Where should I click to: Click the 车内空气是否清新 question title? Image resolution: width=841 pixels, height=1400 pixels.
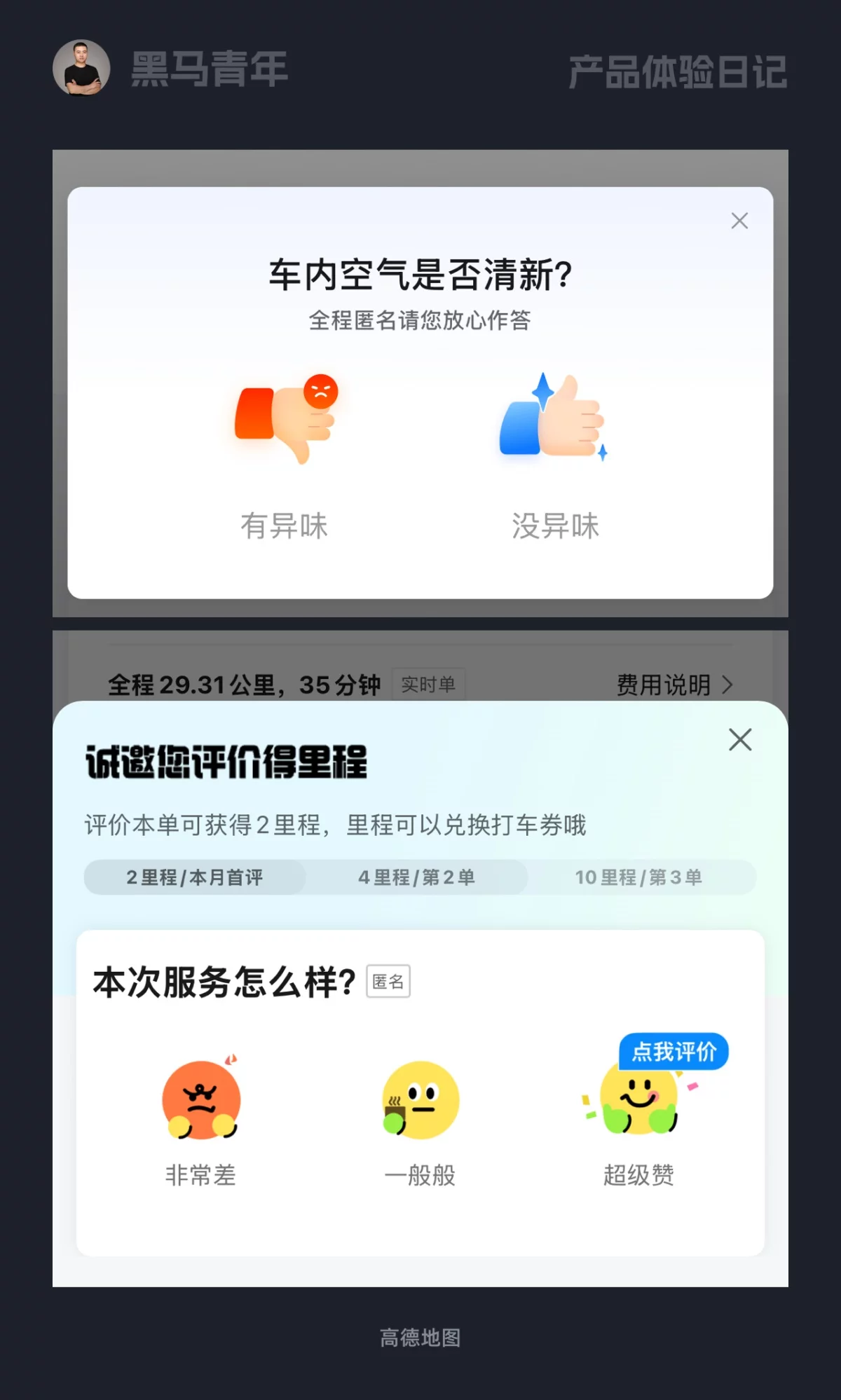click(419, 275)
